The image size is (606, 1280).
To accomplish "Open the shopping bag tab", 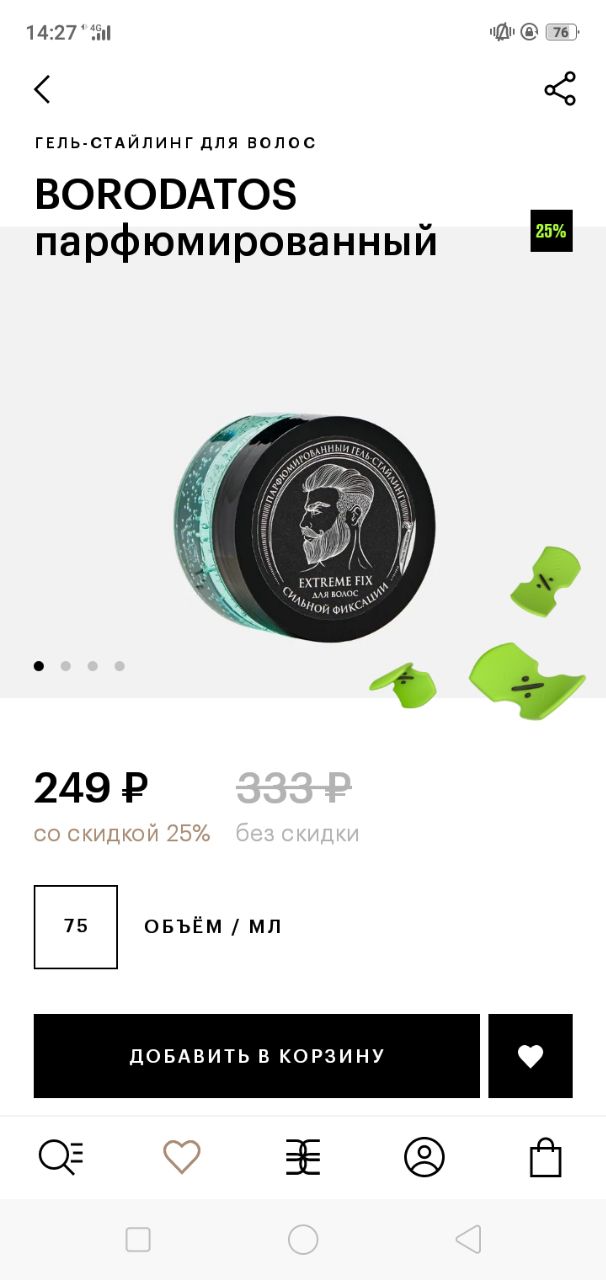I will tap(545, 1157).
